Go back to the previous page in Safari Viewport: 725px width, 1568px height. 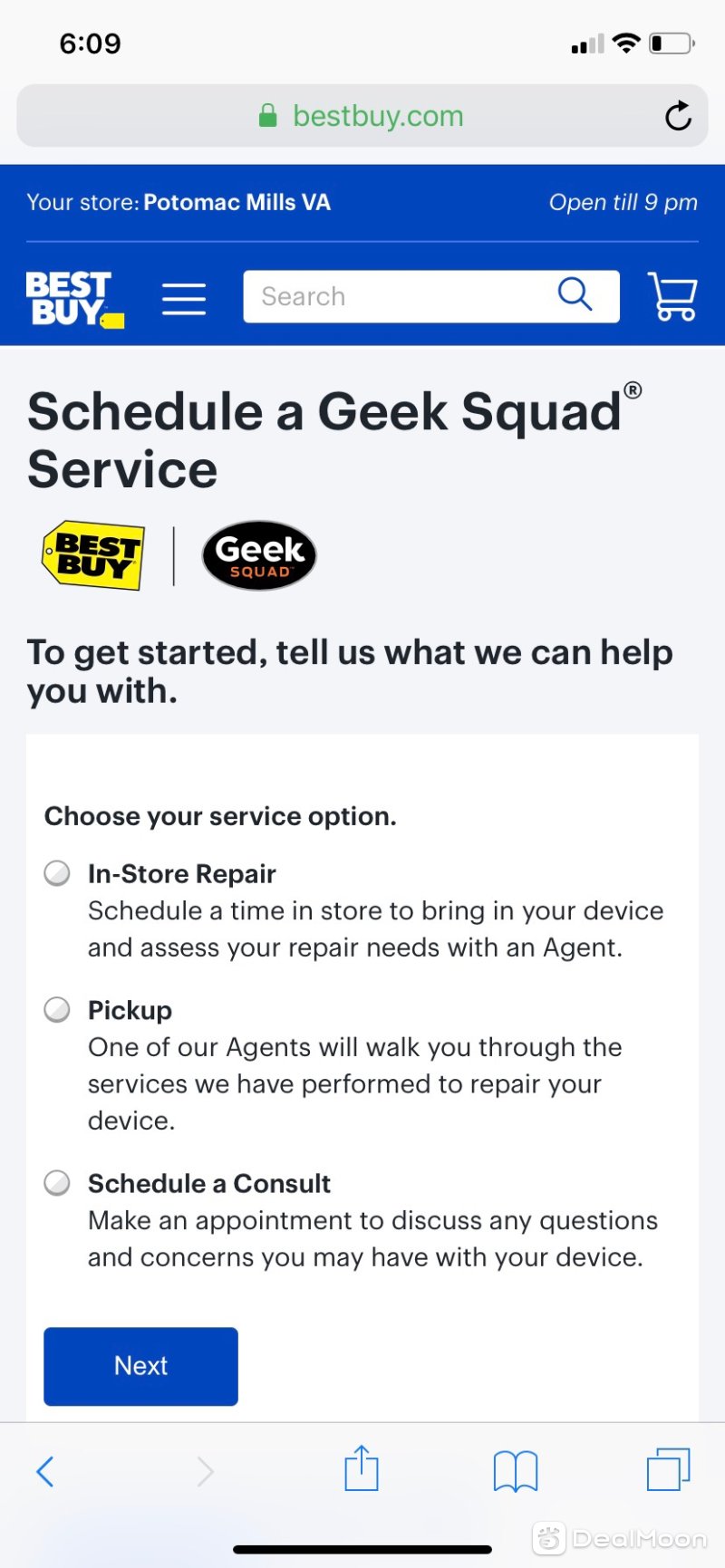[x=45, y=1471]
